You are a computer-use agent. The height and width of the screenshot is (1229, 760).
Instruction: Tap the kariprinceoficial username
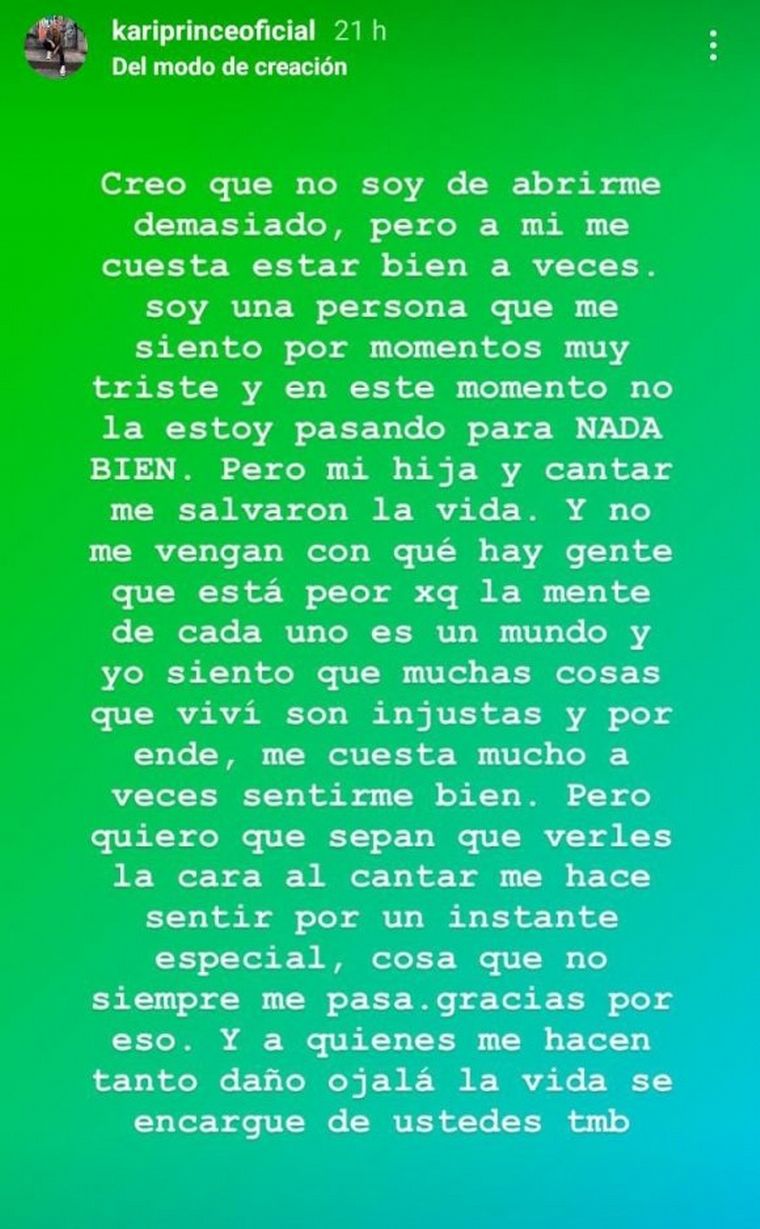215,30
